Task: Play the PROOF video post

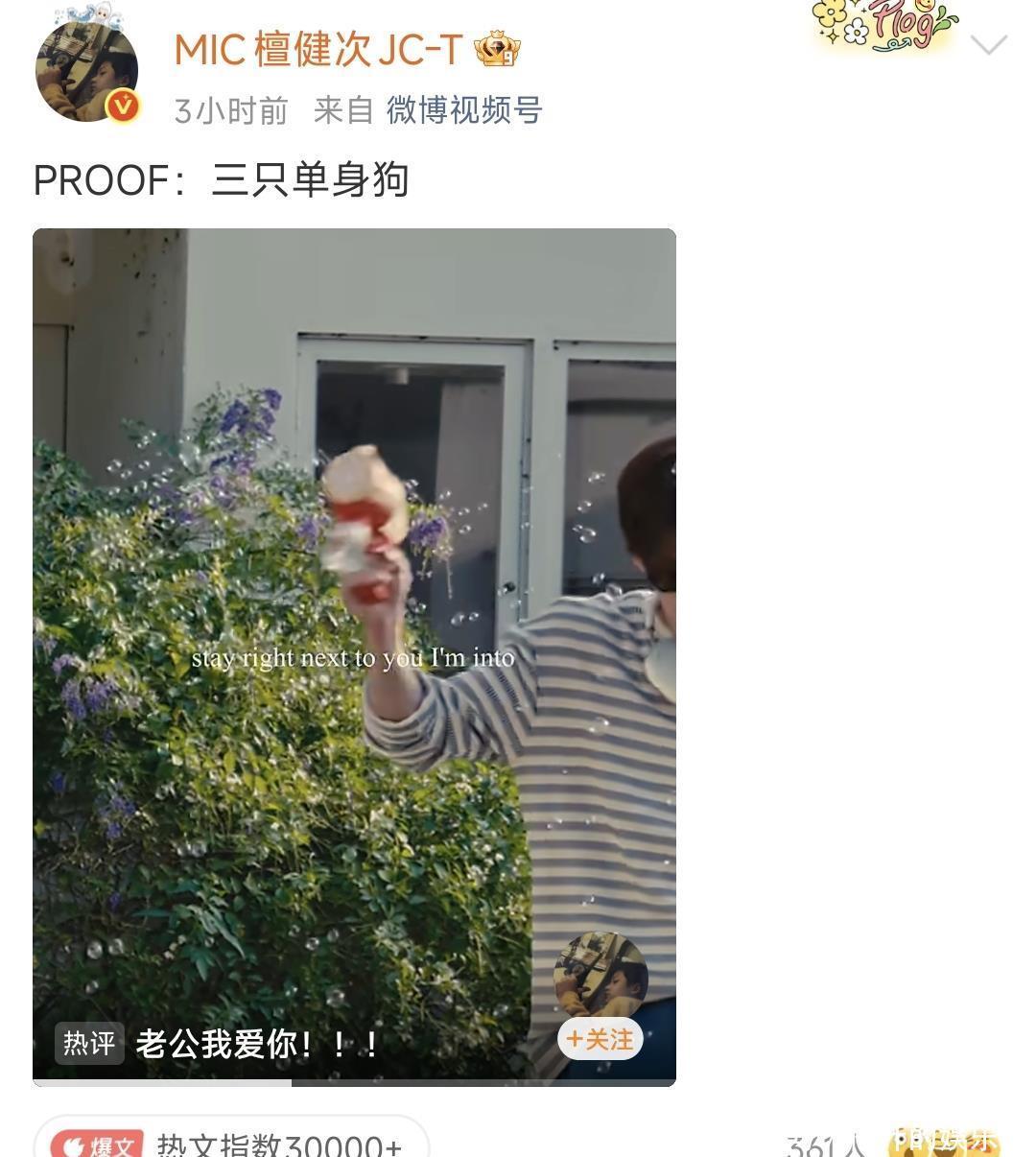Action: (354, 657)
